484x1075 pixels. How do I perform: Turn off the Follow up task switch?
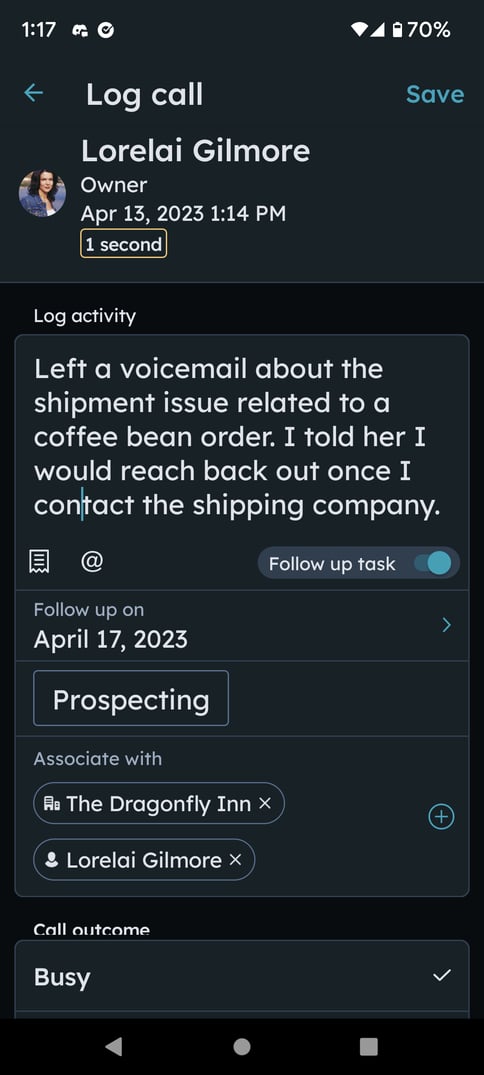click(433, 564)
